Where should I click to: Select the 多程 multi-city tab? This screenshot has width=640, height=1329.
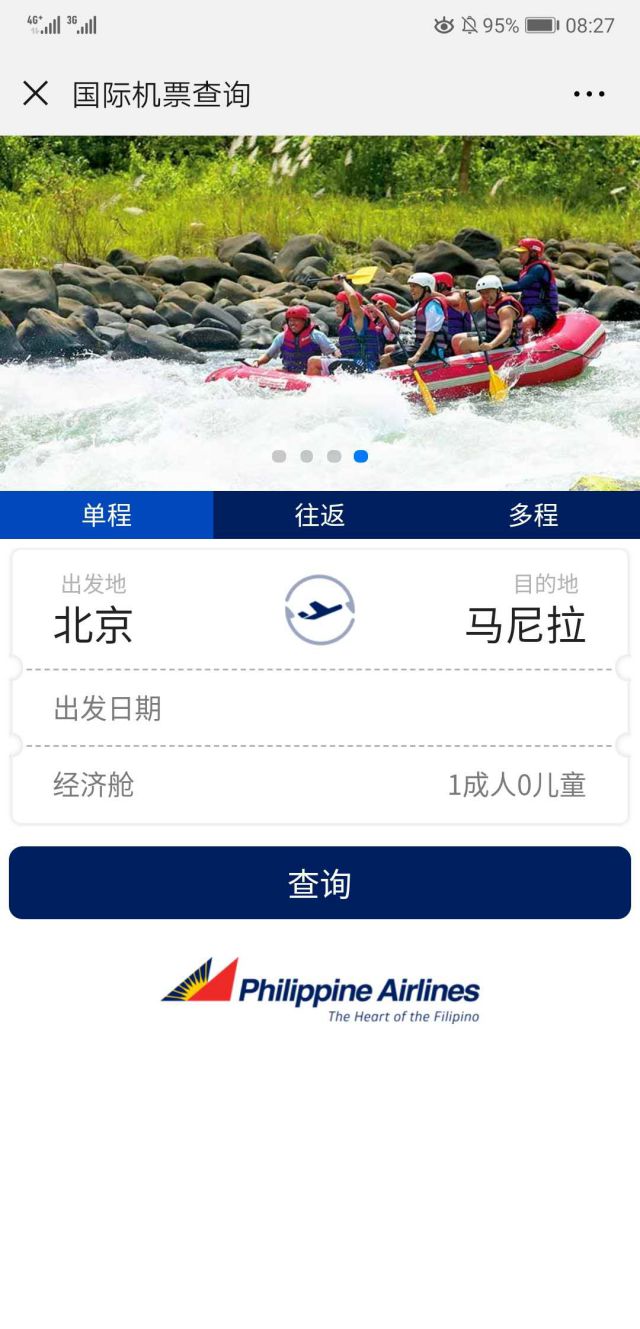(x=533, y=515)
